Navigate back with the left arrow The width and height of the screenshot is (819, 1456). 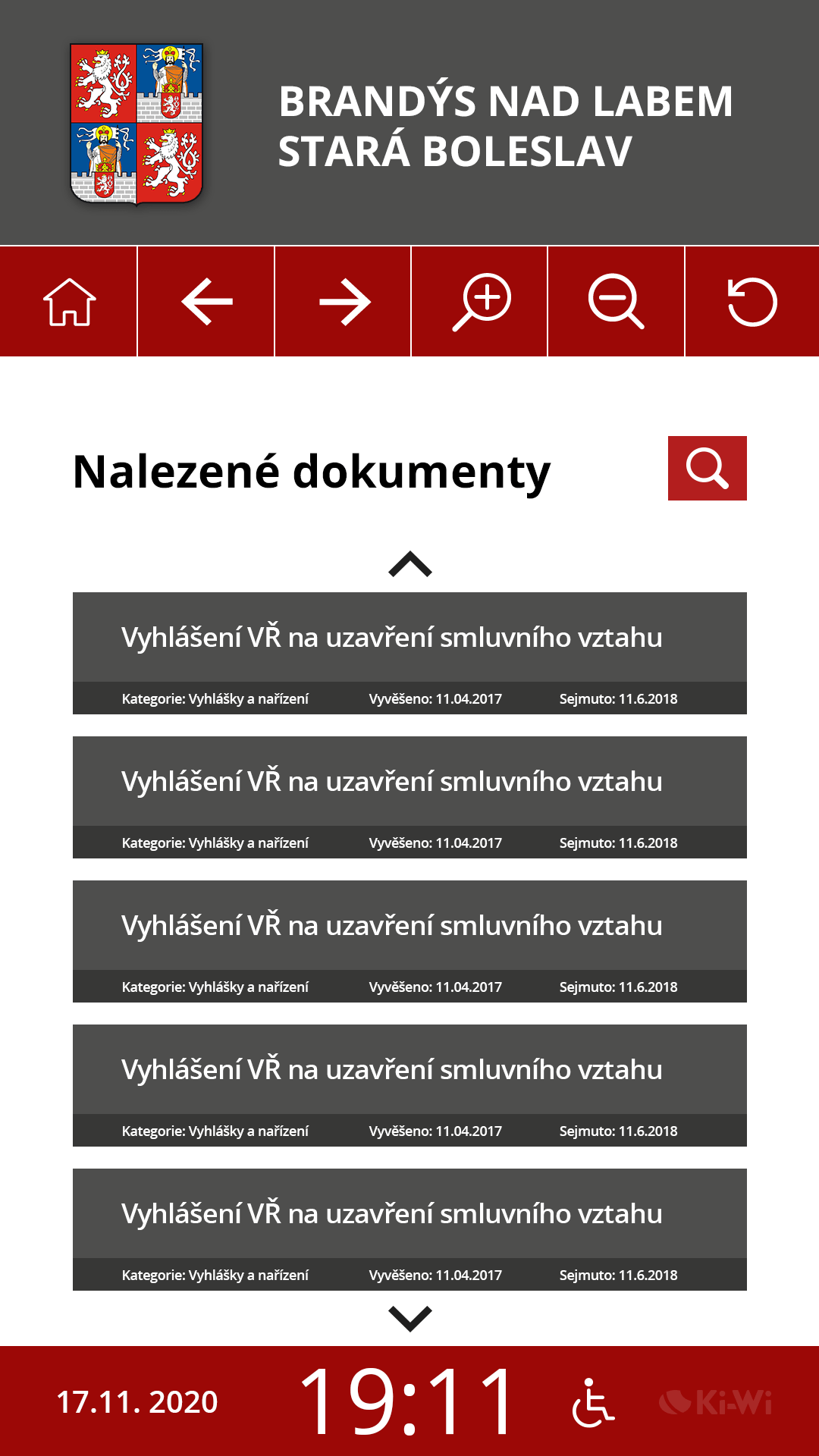click(x=206, y=301)
